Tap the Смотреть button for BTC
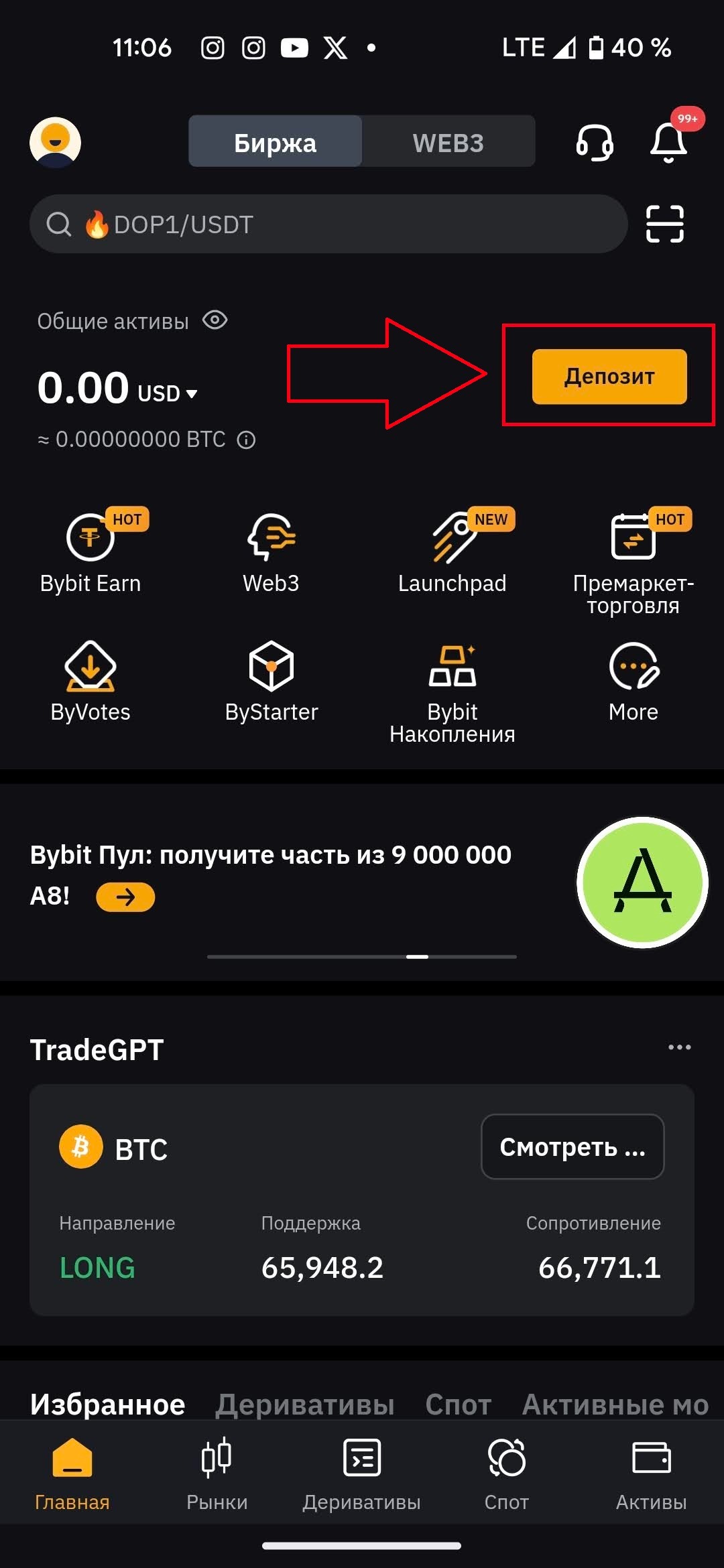 pos(572,1147)
